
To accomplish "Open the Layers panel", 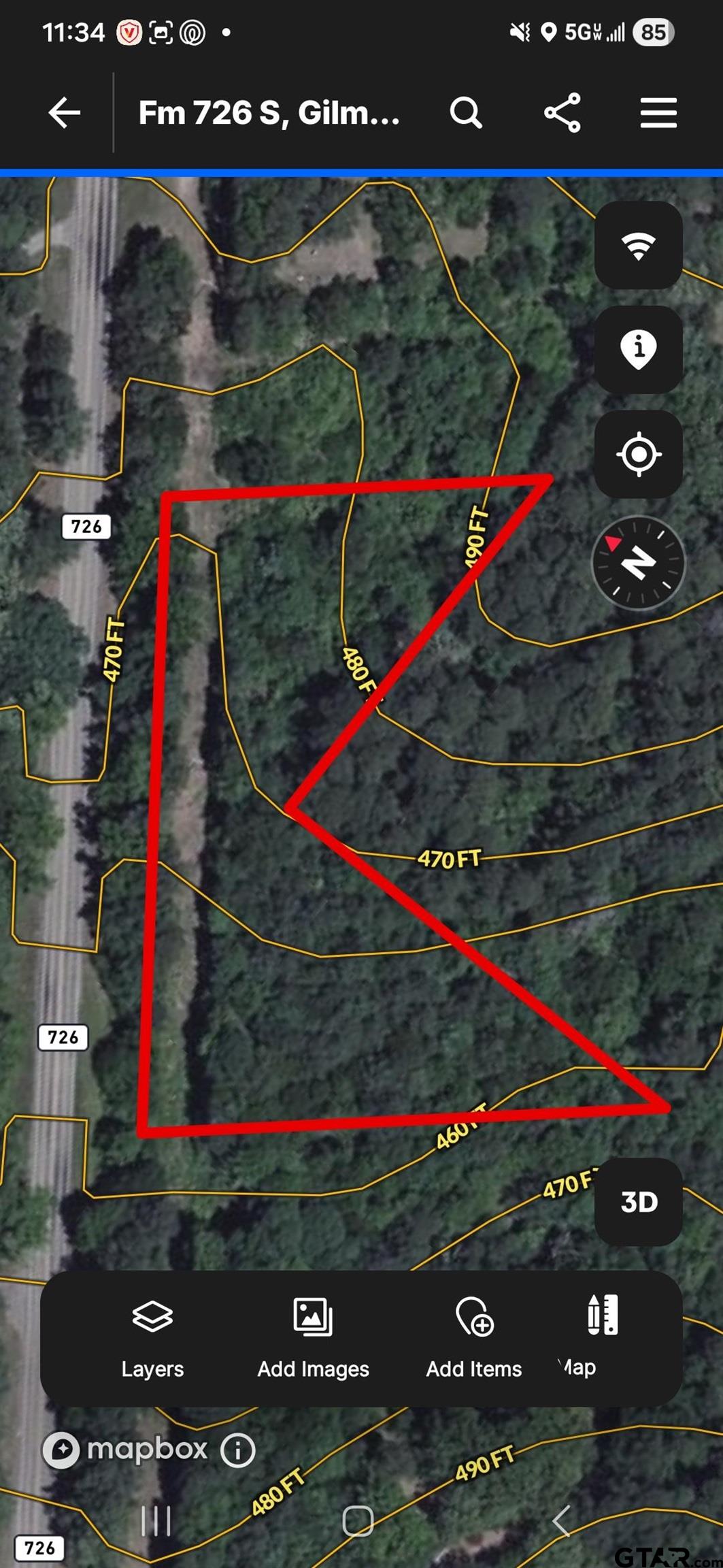I will click(x=152, y=1337).
